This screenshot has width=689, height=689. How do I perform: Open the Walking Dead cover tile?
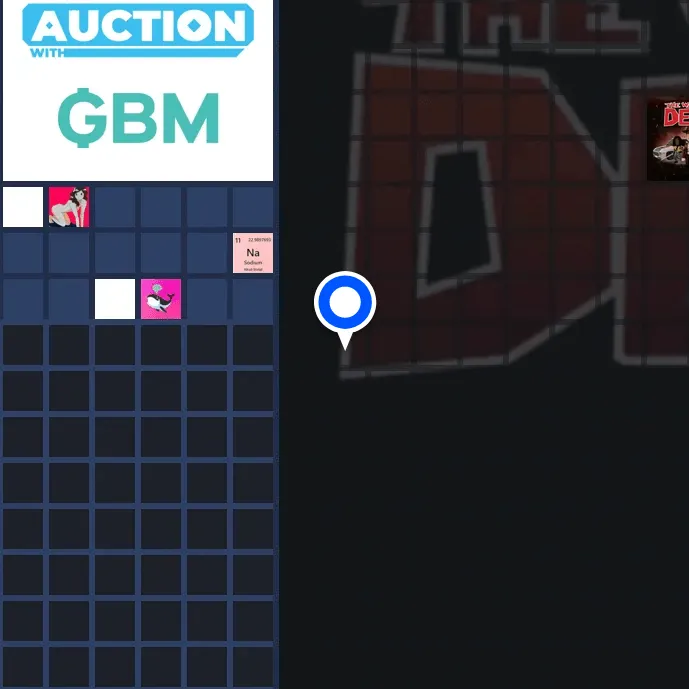(x=668, y=139)
